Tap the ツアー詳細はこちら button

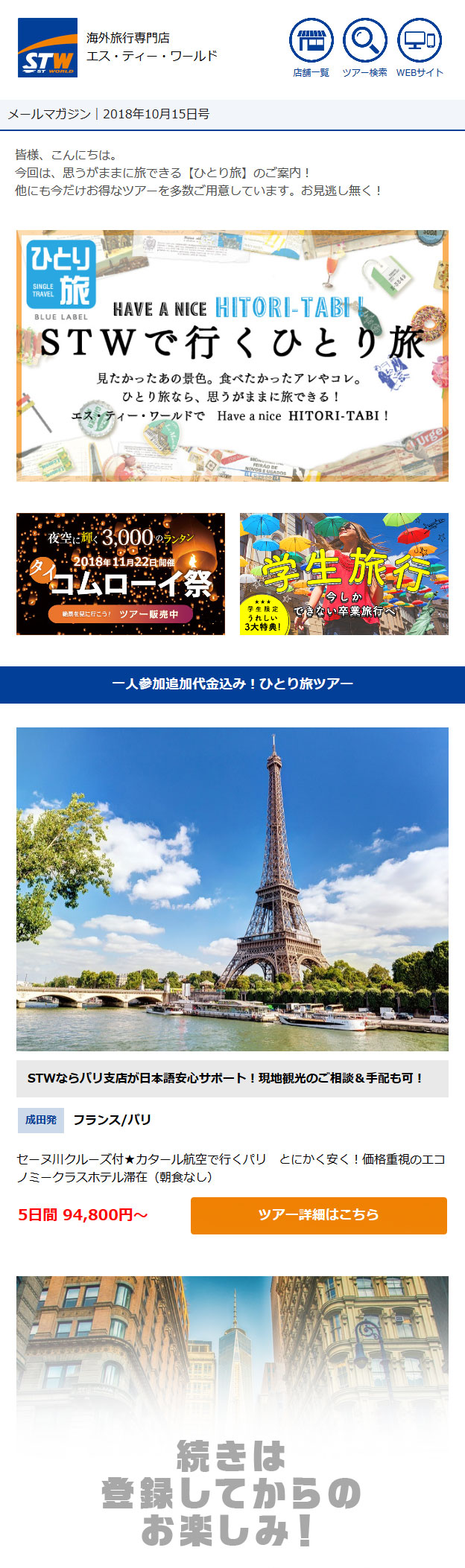click(x=318, y=1214)
